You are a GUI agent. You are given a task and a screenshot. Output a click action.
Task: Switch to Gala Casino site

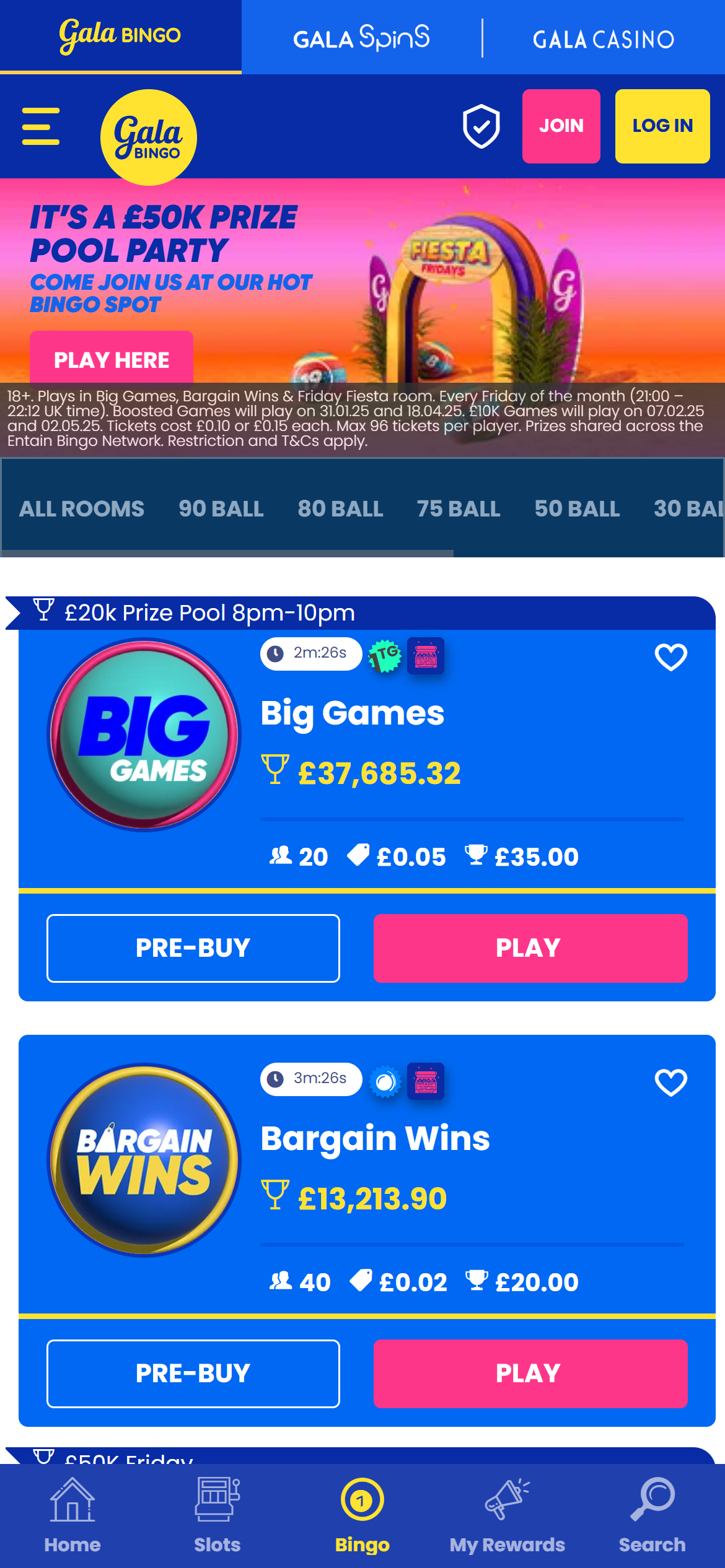tap(603, 40)
